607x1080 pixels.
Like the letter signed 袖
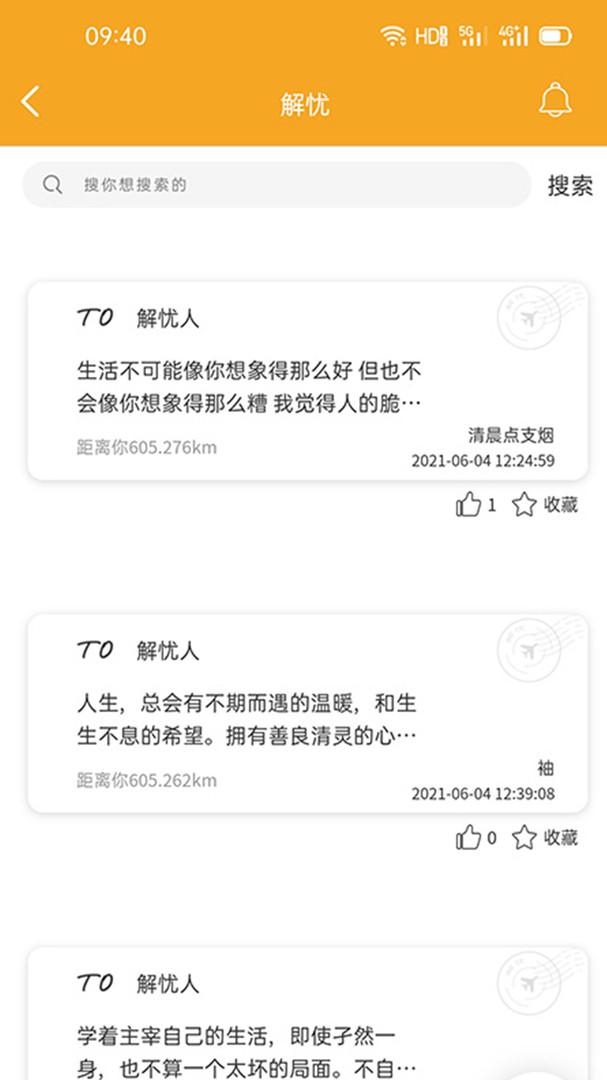pyautogui.click(x=469, y=838)
